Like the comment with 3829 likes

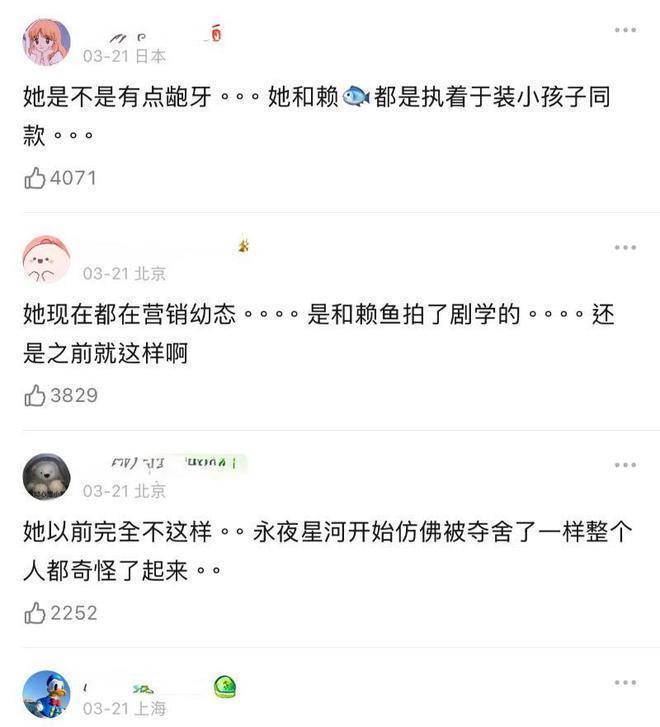35,396
